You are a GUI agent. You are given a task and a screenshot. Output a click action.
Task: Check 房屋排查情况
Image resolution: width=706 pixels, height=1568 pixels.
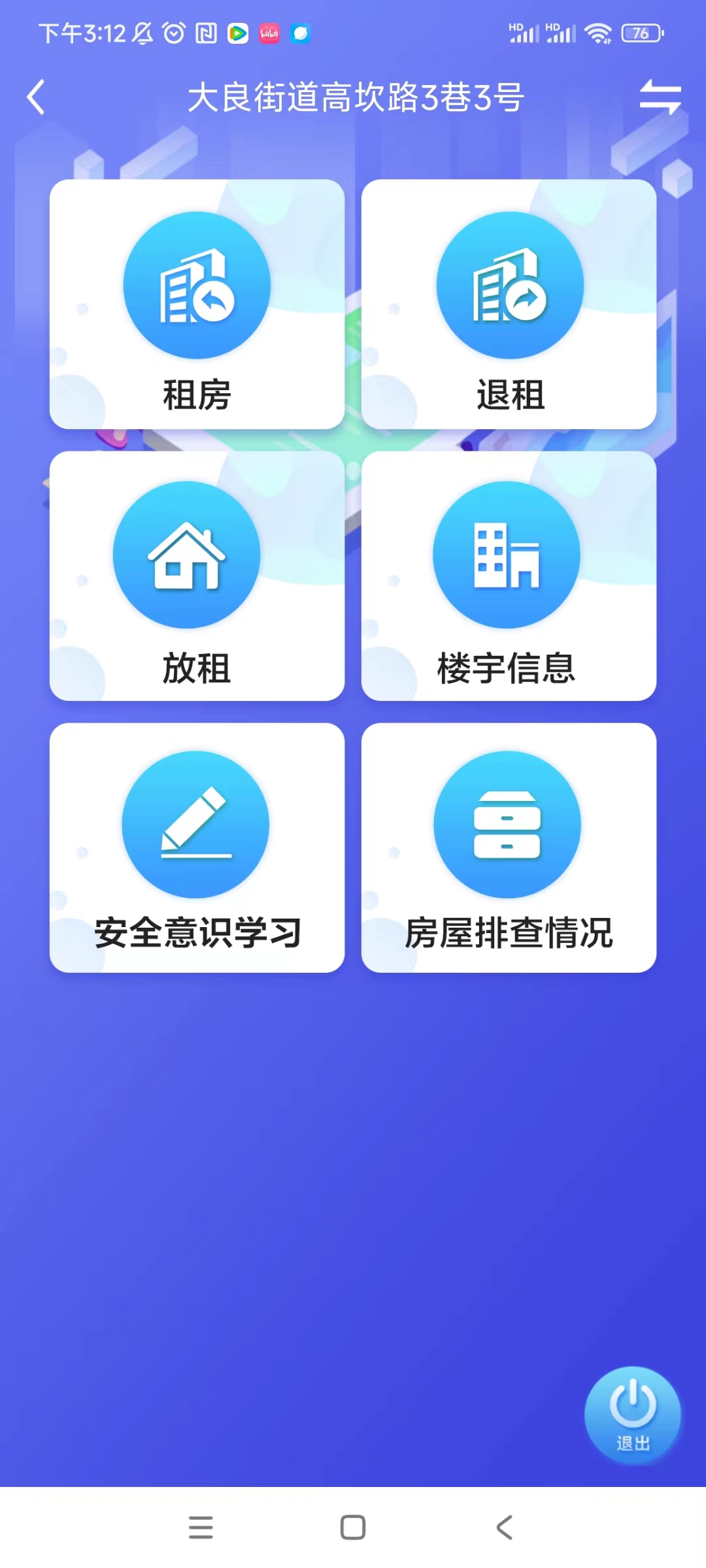509,848
